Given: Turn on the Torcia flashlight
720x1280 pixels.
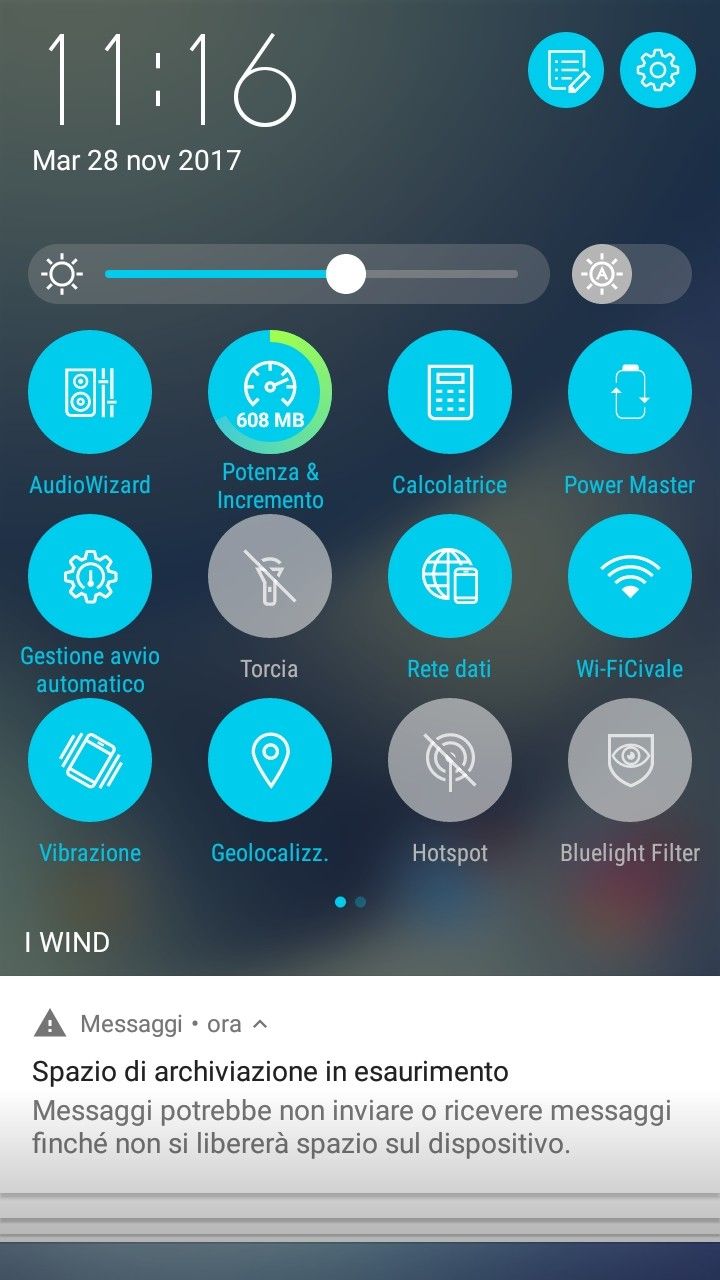Looking at the screenshot, I should [270, 577].
